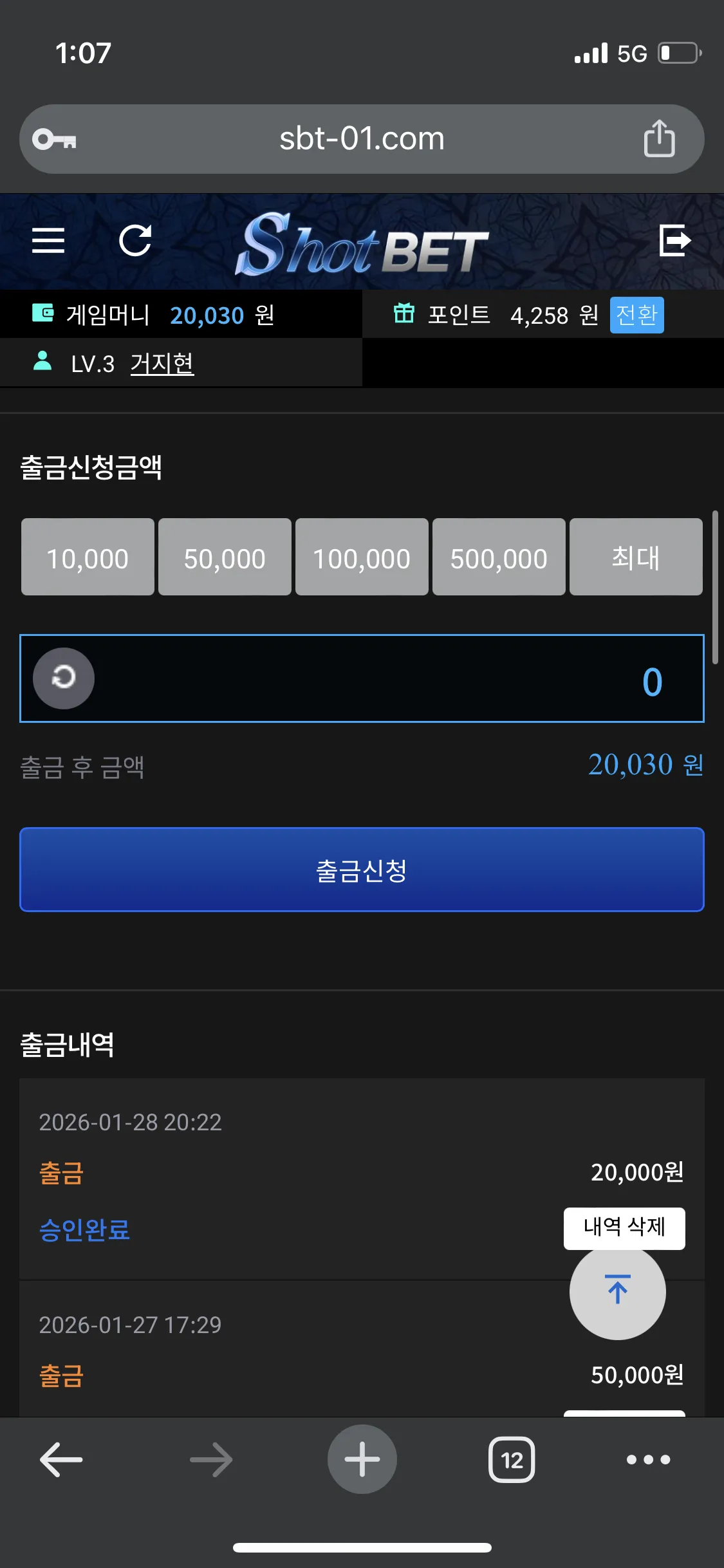Select the 10,000 amount button
Viewport: 724px width, 1568px height.
pos(88,557)
